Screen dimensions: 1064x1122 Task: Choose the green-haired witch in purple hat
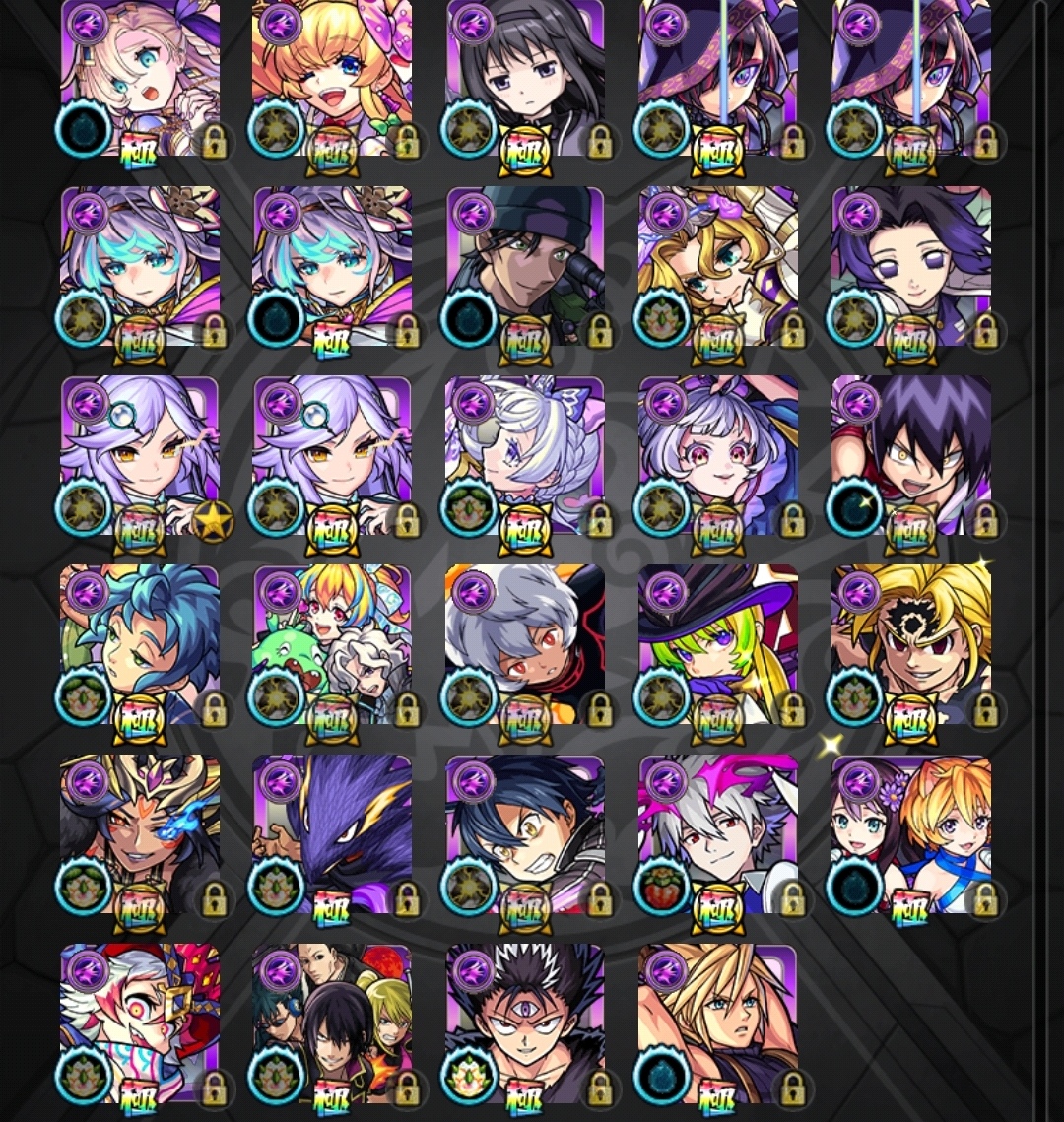717,642
